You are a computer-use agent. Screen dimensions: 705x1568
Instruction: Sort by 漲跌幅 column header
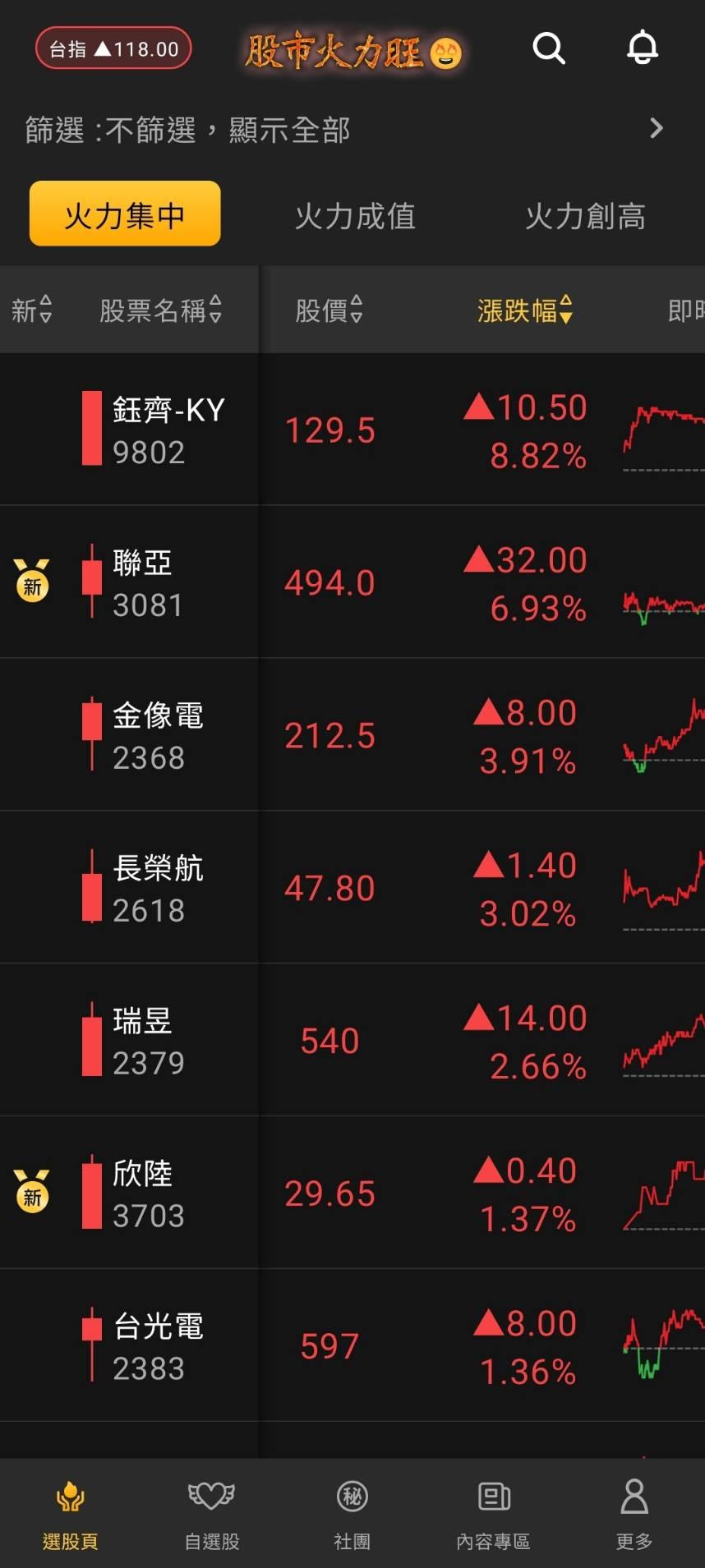525,310
